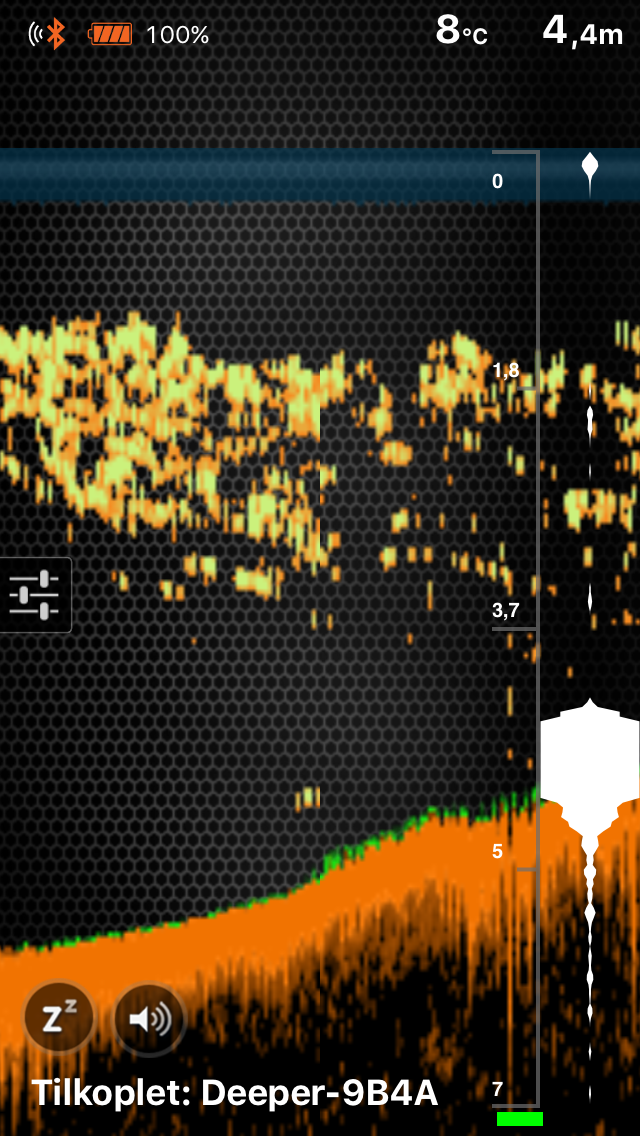Put the sonar into sleep mode
Screen dimensions: 640x1136
[x=59, y=1018]
